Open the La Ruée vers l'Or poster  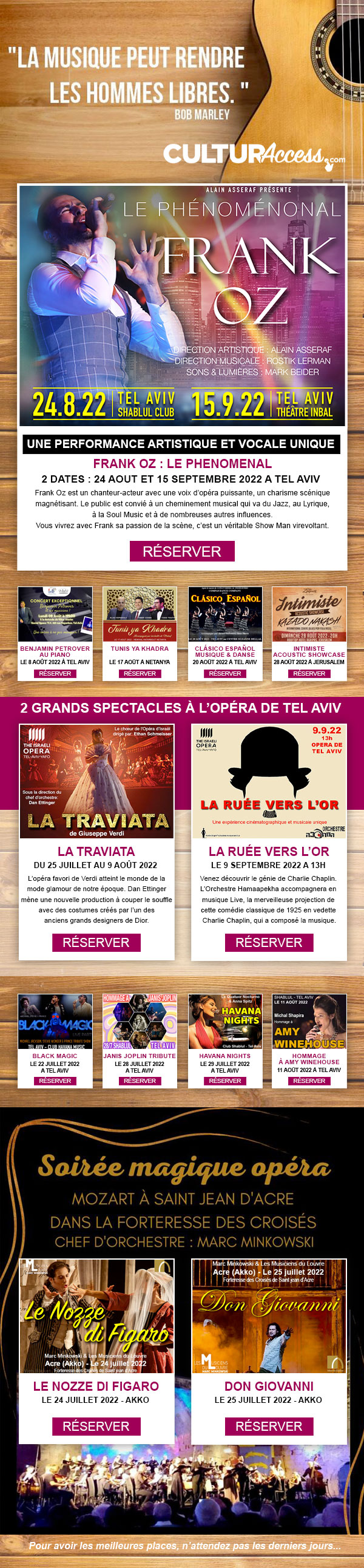(268, 780)
